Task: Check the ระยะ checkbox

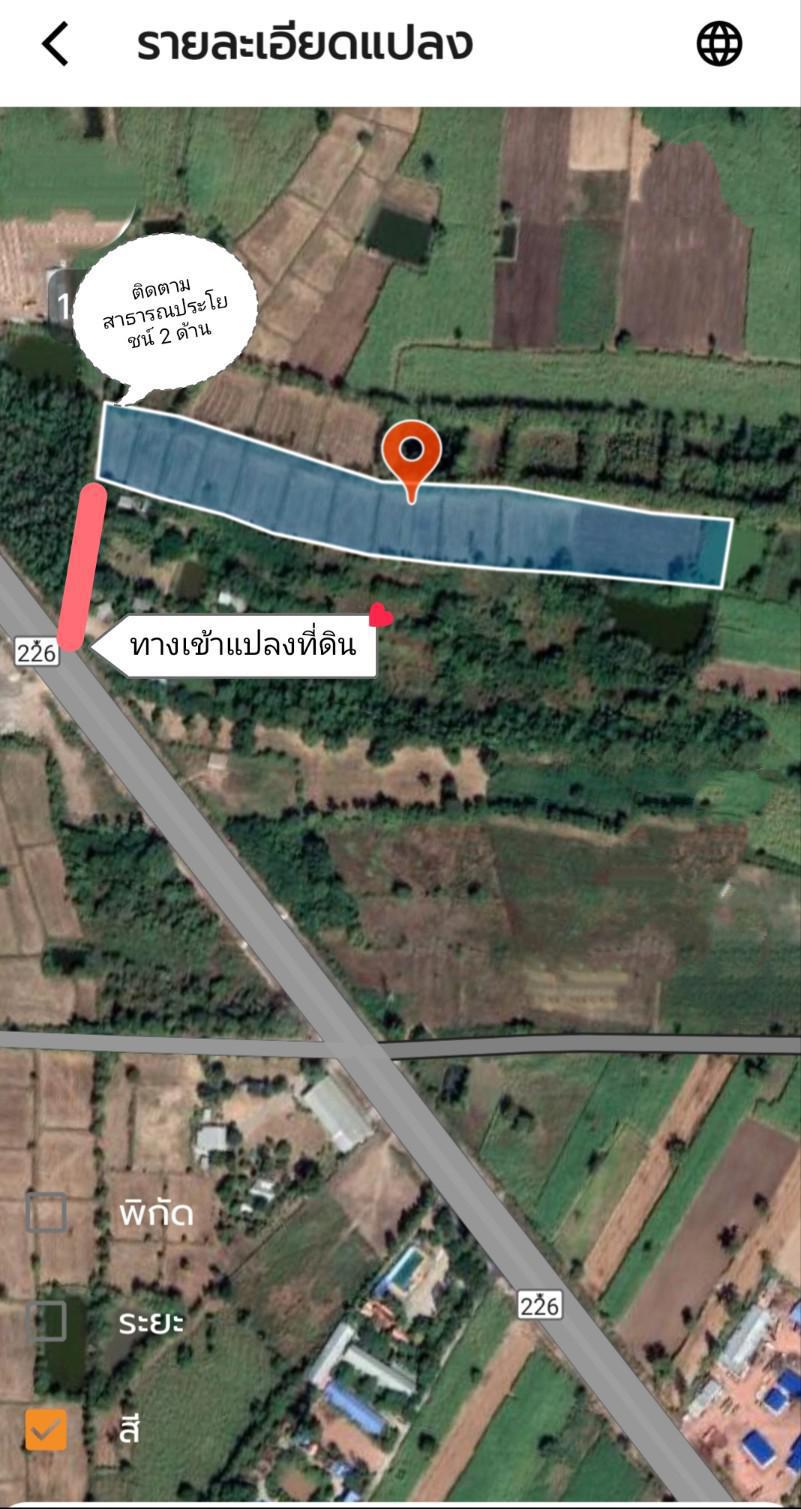Action: 46,1321
